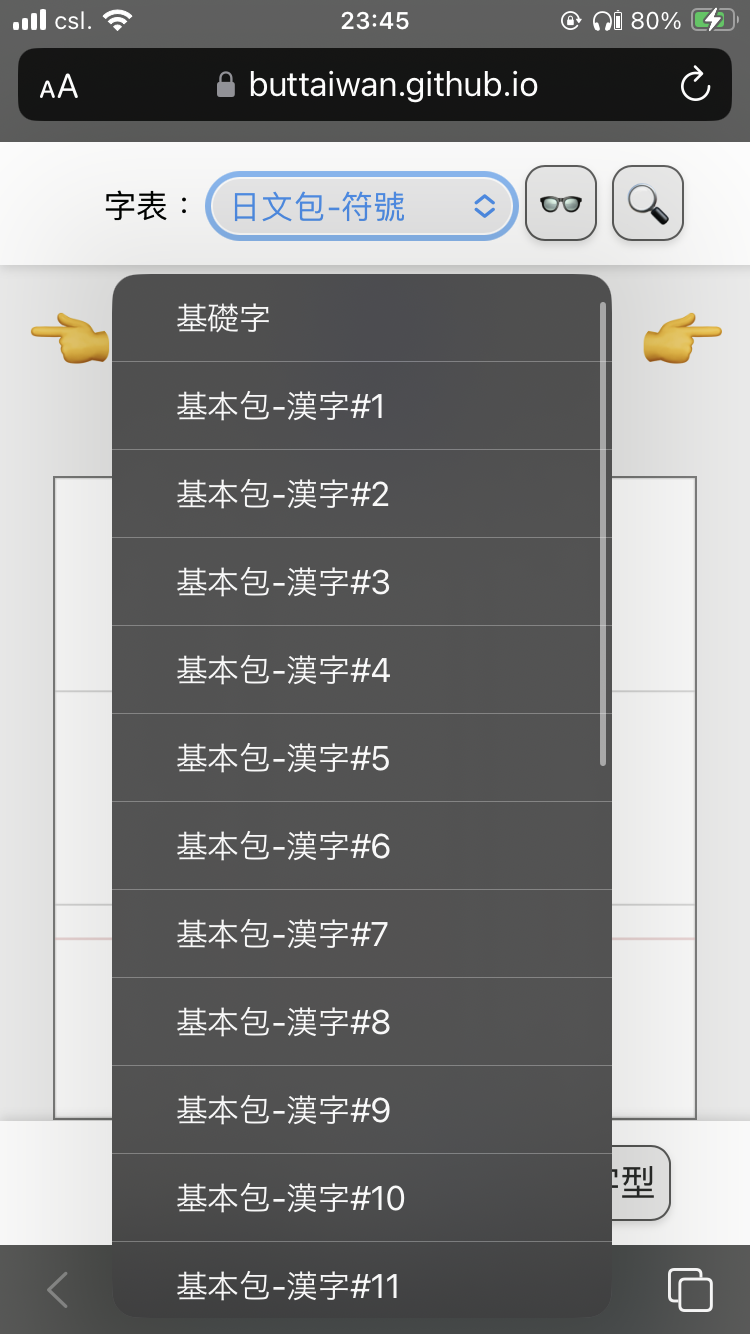Pick the 基本包-漢字#7 option
The height and width of the screenshot is (1334, 750).
362,934
